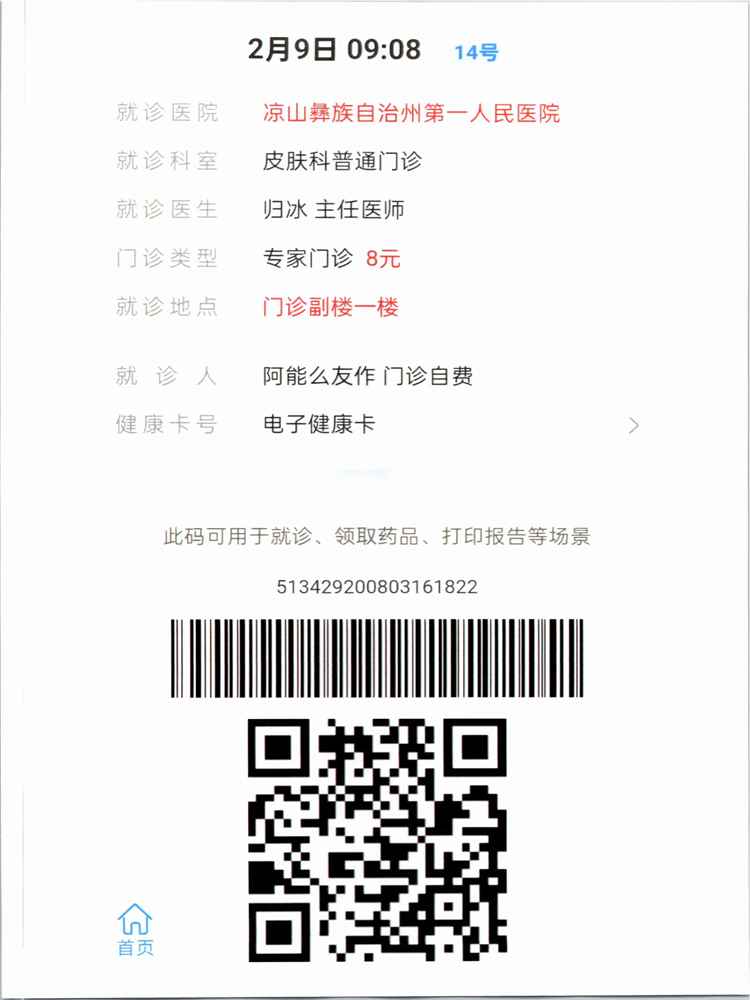Go to the 首页 home page

(x=135, y=929)
